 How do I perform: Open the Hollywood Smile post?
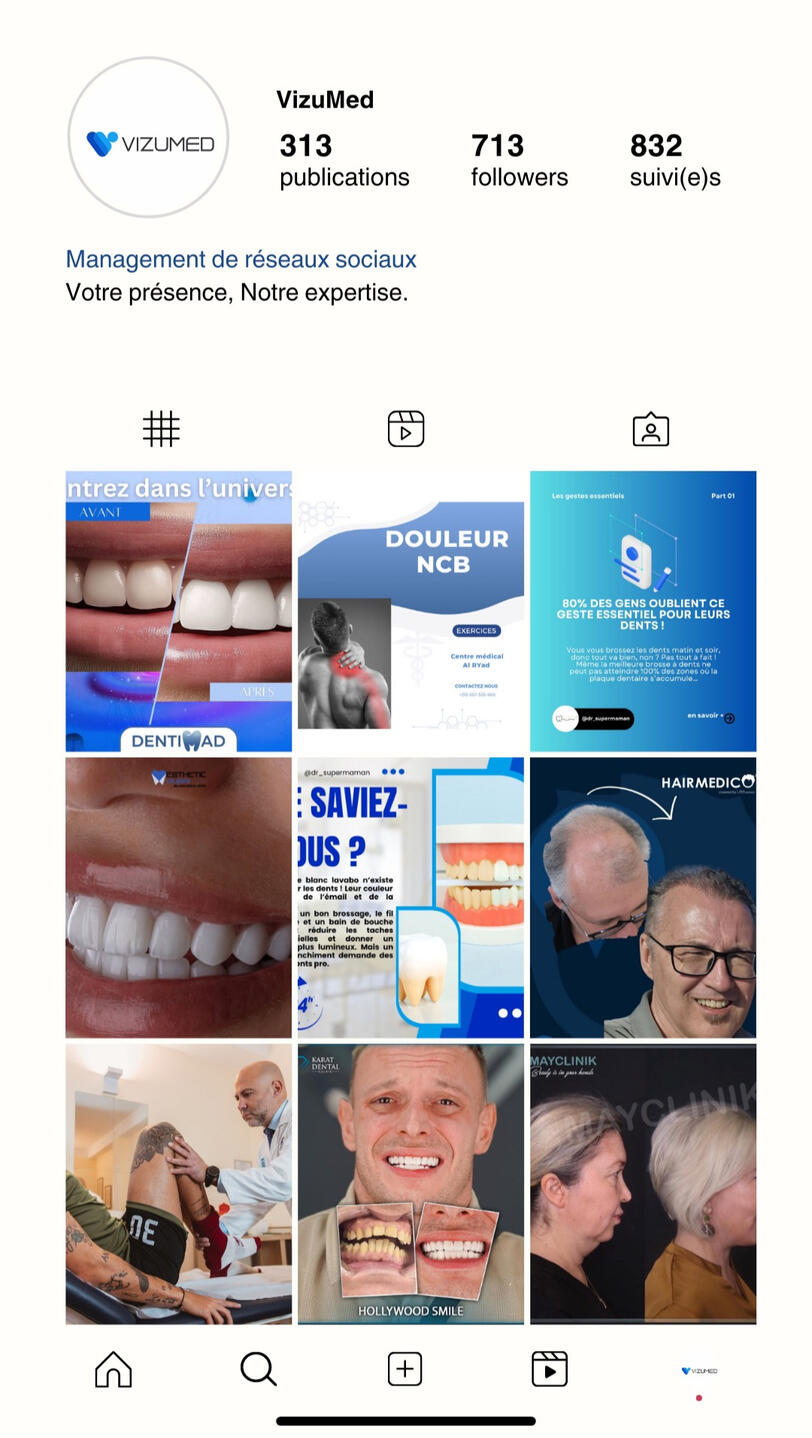411,1183
